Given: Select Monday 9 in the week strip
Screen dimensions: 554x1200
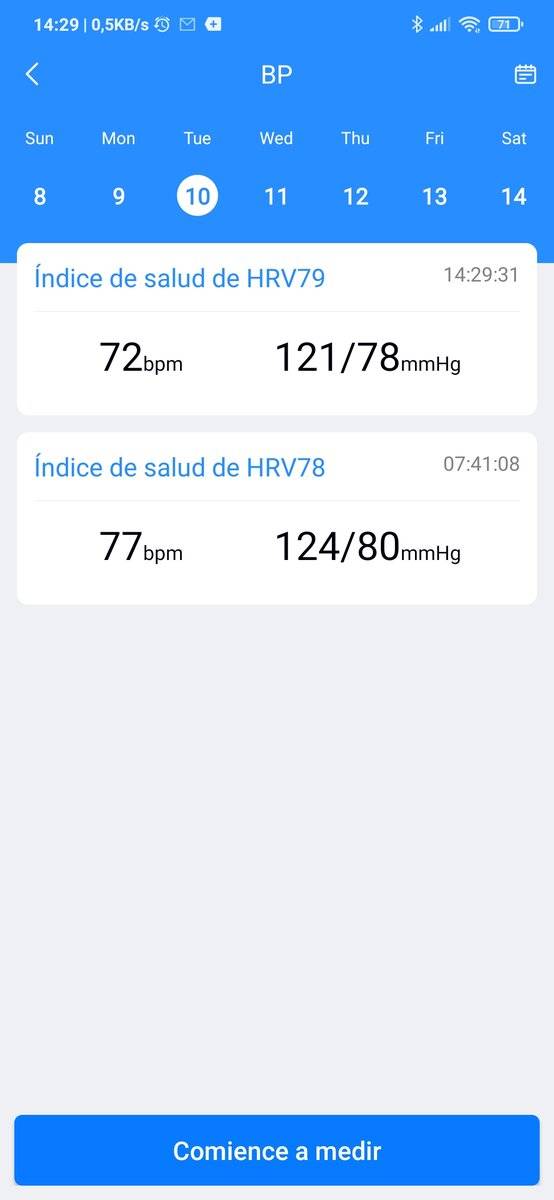Looking at the screenshot, I should tap(118, 196).
